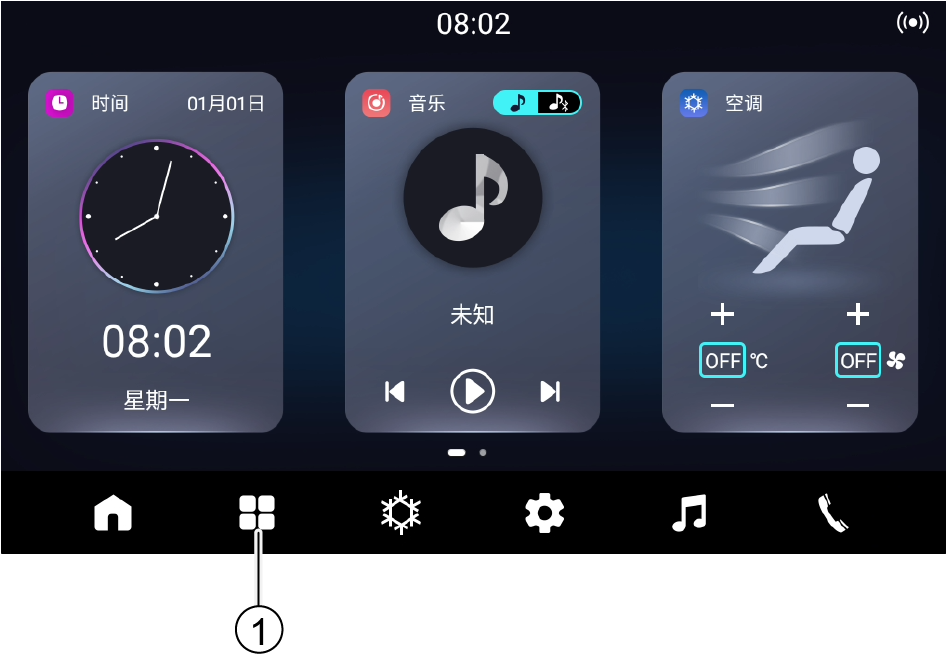Go to the home screen tab
Viewport: 946px width, 657px height.
pyautogui.click(x=113, y=514)
